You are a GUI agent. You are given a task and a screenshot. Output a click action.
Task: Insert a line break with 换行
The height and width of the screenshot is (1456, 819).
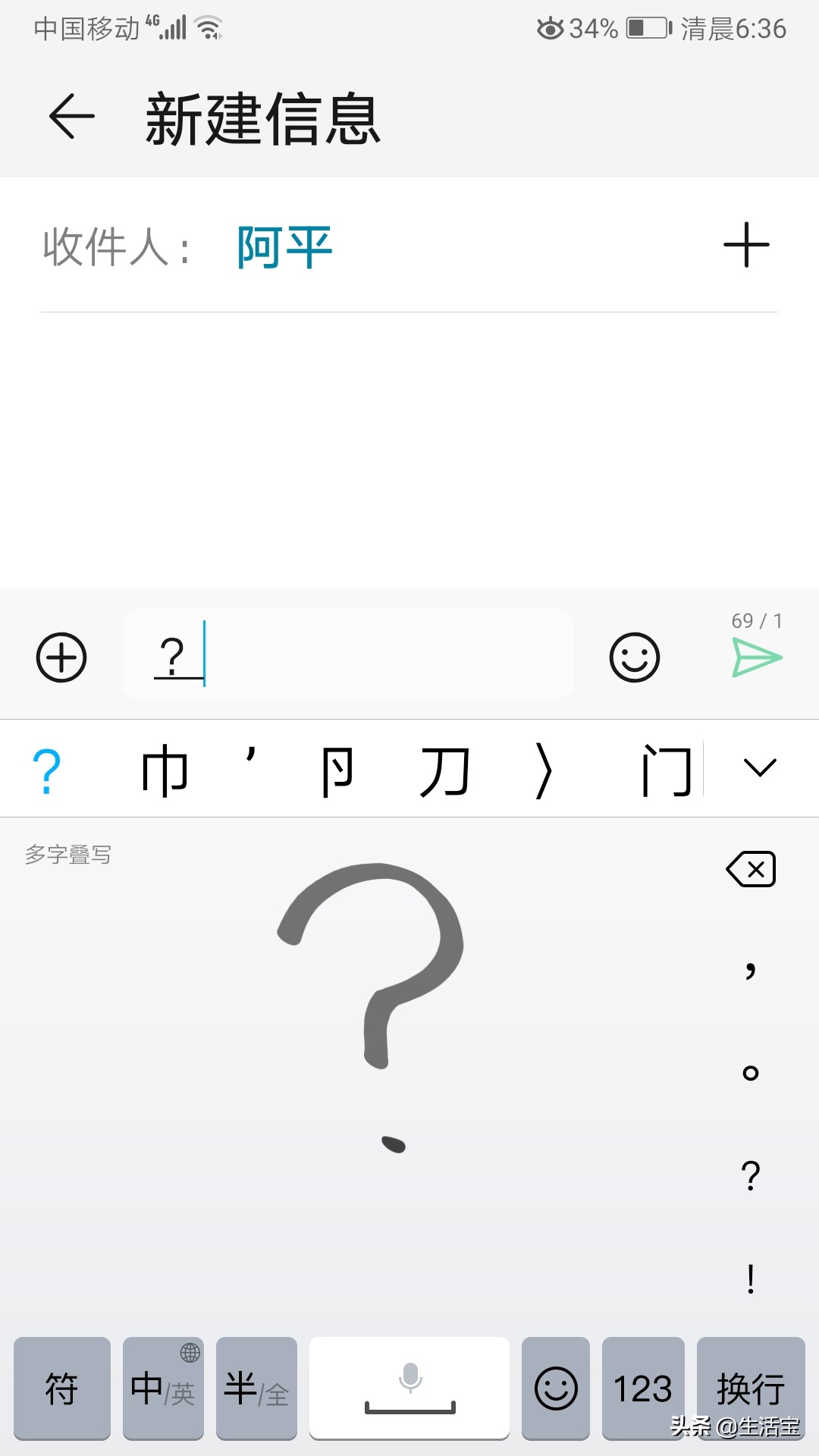click(750, 1388)
